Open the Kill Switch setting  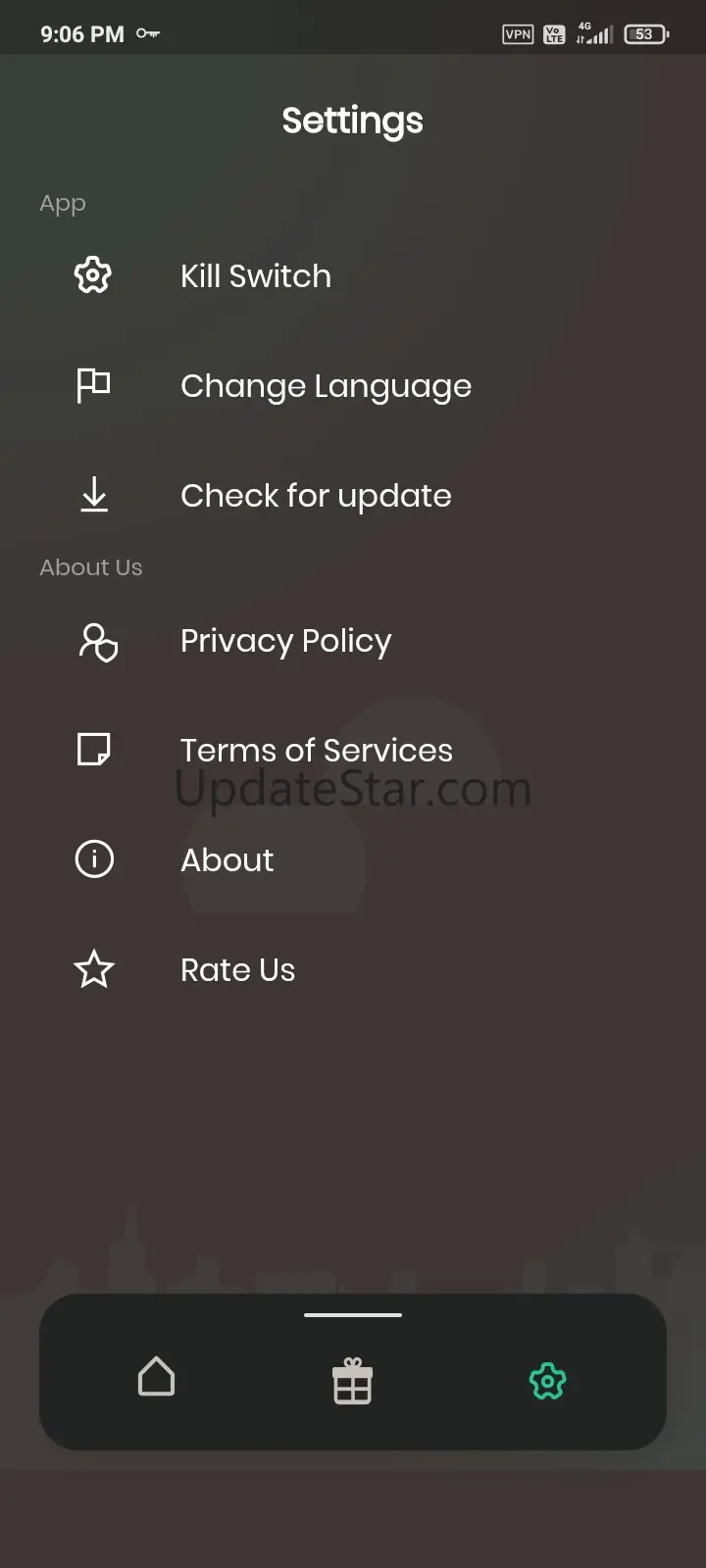256,276
